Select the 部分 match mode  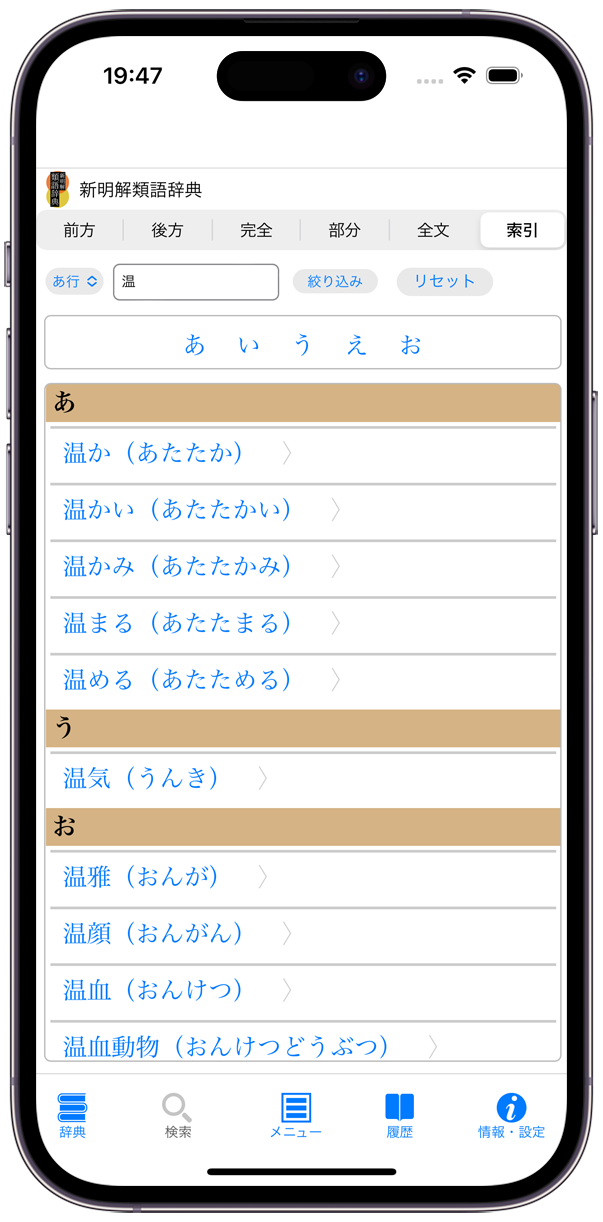344,231
